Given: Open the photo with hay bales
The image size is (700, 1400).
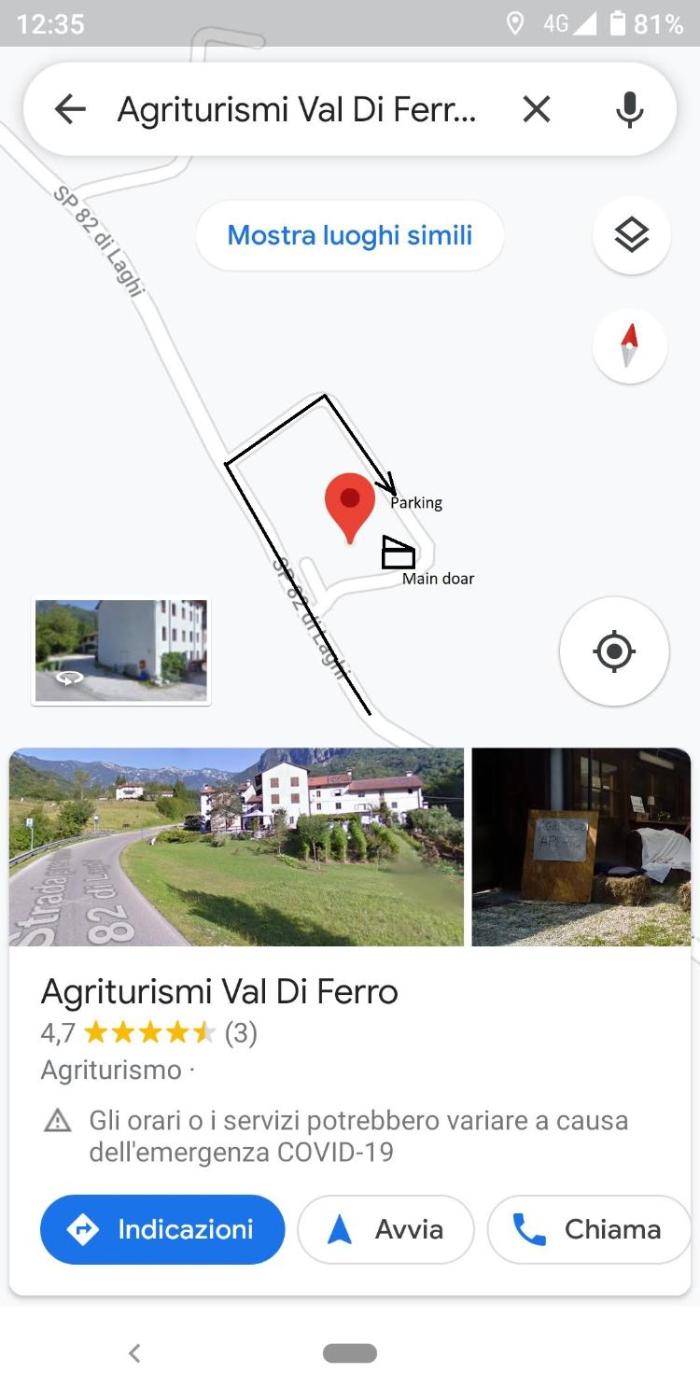Looking at the screenshot, I should tap(581, 847).
